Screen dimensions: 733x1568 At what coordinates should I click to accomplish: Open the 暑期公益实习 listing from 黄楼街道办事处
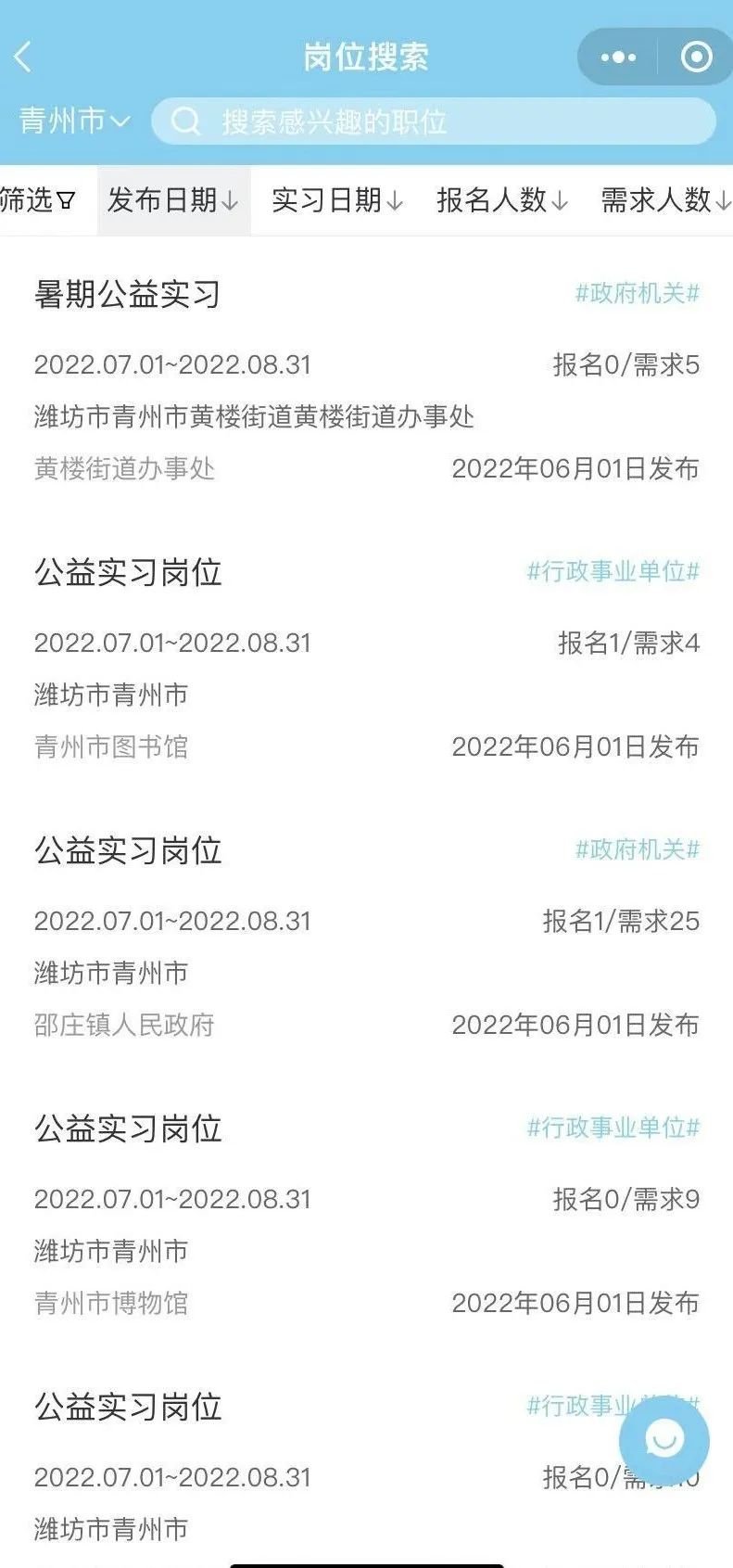click(x=366, y=380)
